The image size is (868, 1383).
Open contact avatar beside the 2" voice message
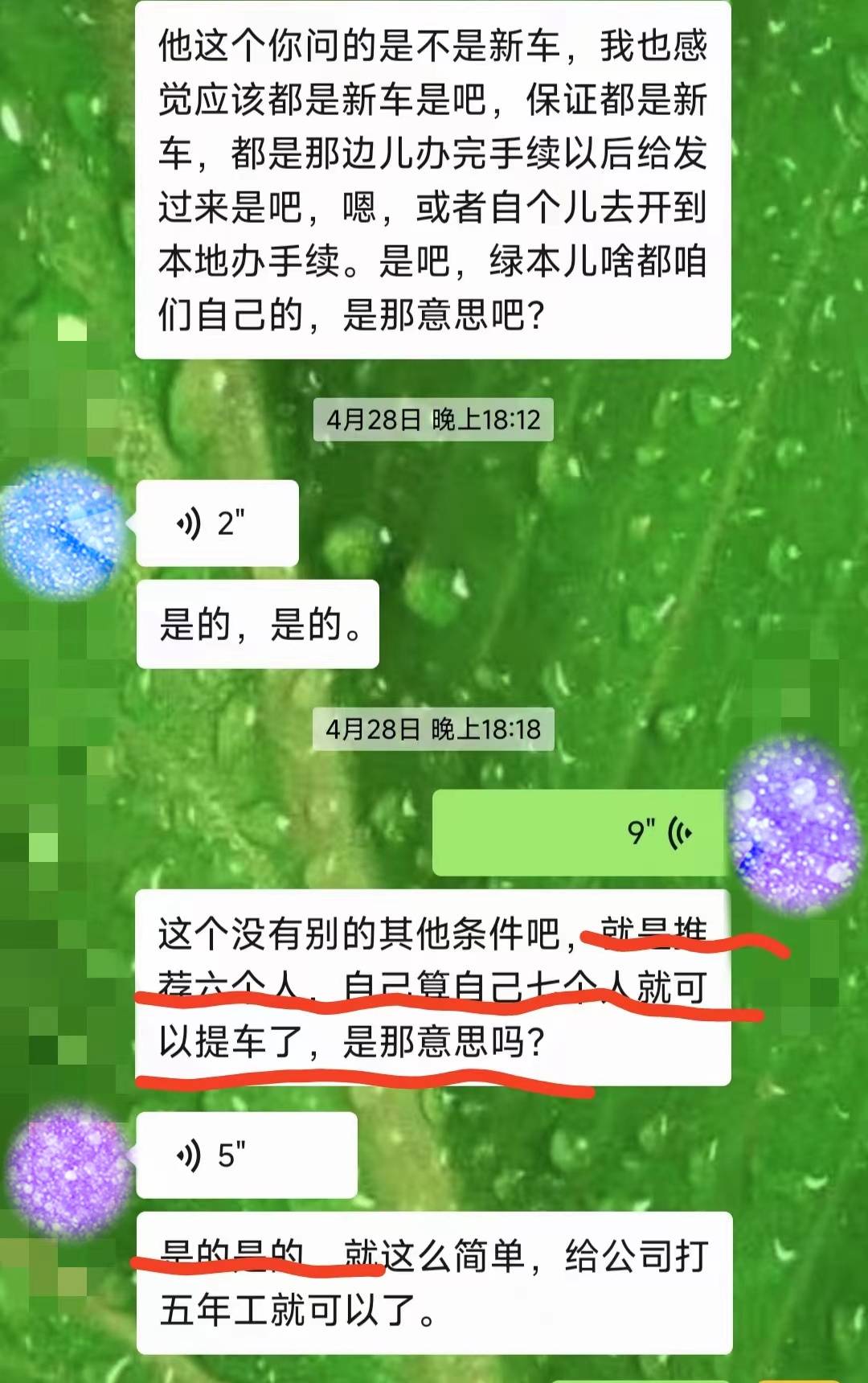[x=64, y=531]
